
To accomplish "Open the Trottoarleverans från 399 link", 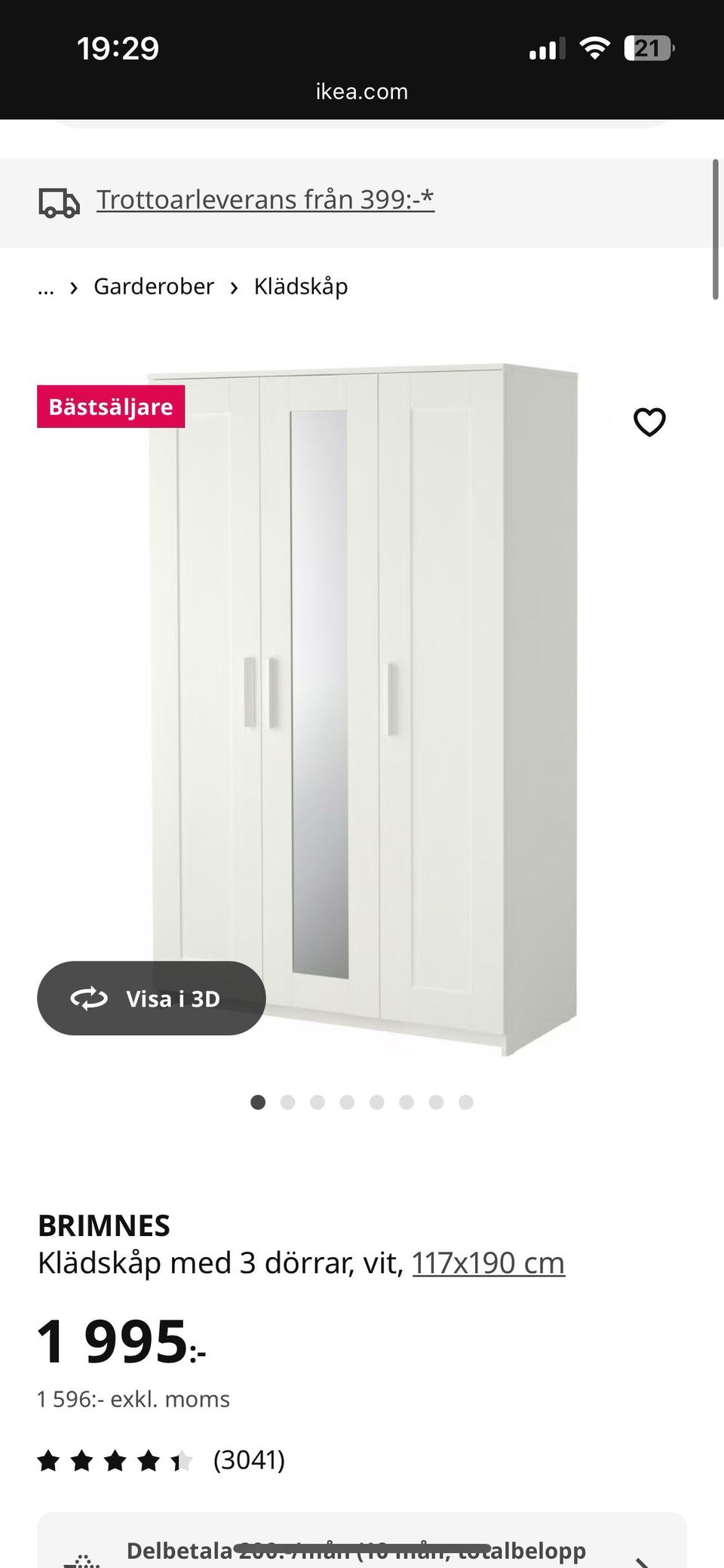I will [265, 200].
